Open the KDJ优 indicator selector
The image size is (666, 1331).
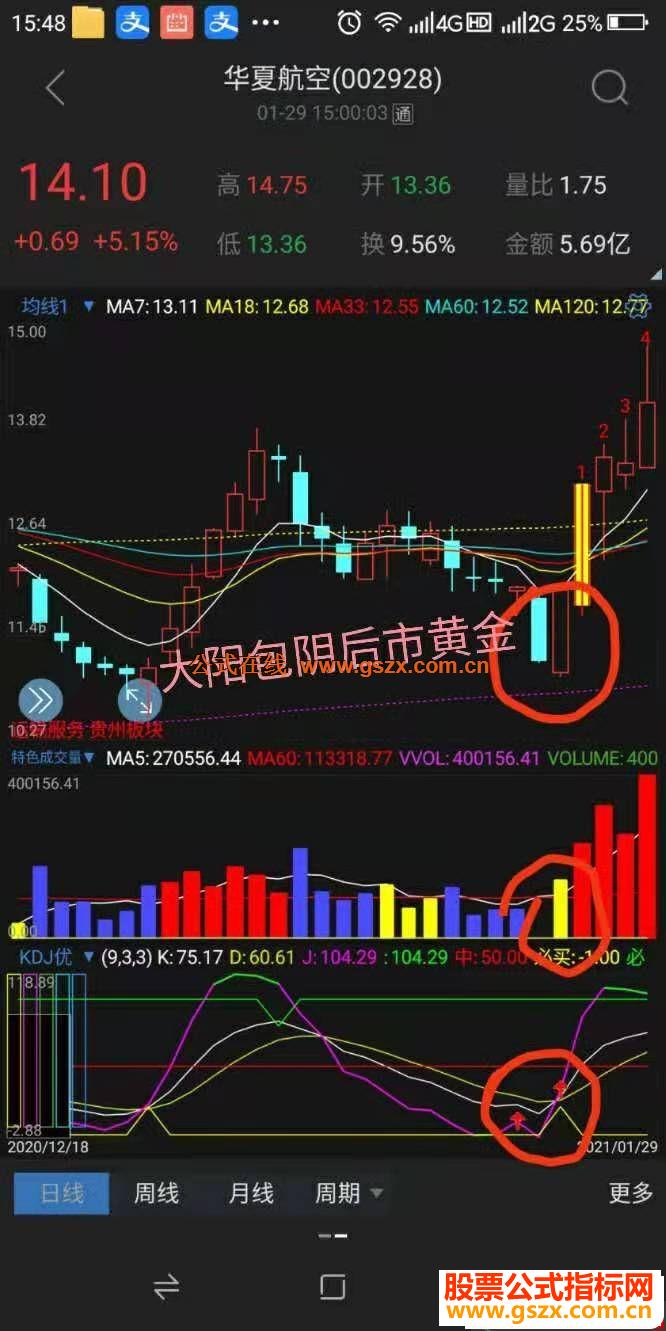(x=54, y=957)
